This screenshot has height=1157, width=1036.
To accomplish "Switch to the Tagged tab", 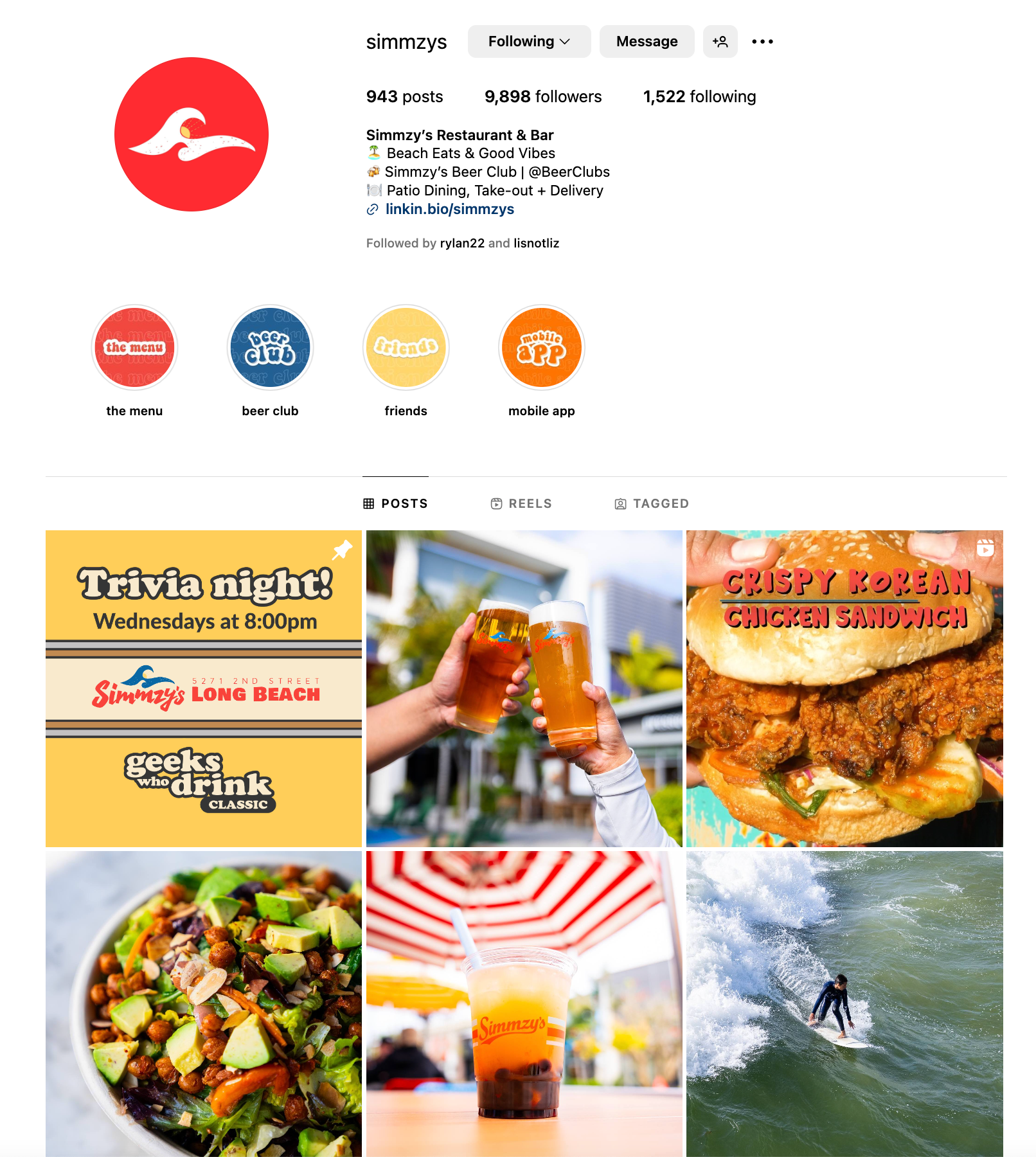I will 652,504.
